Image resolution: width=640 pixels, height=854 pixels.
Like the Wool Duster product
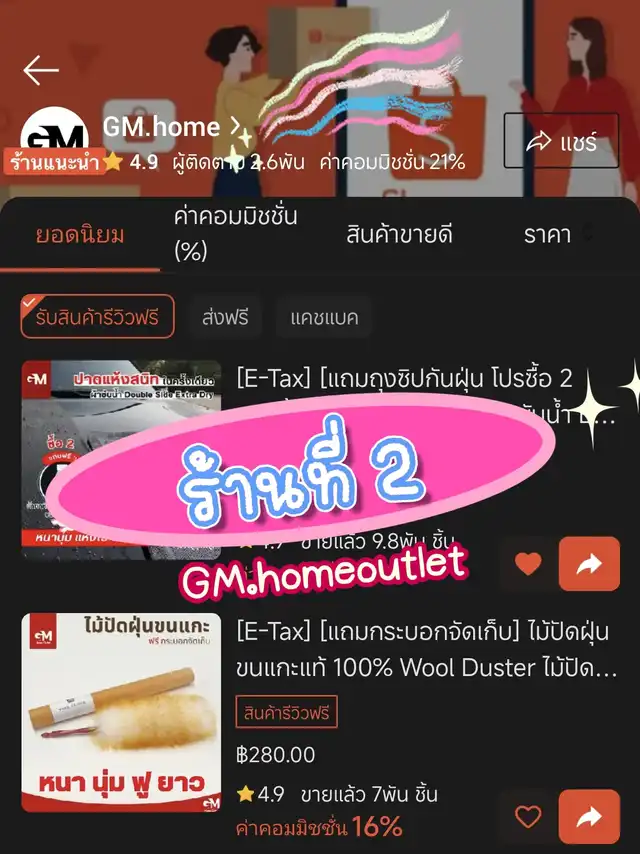[527, 816]
